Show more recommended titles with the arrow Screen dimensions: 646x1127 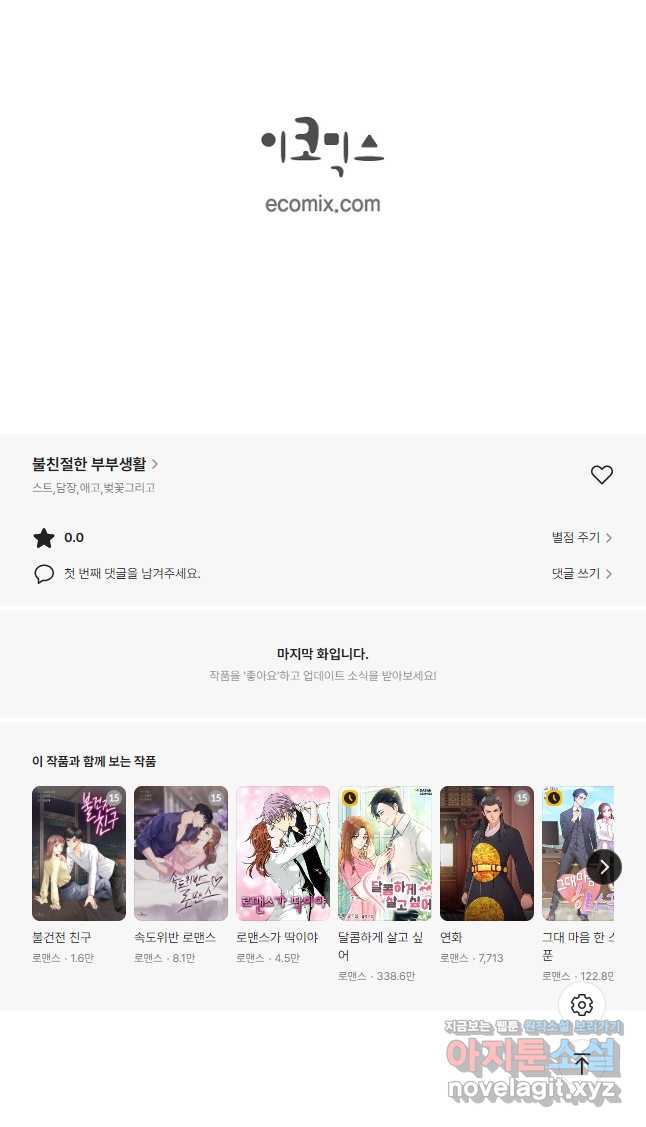tap(603, 867)
